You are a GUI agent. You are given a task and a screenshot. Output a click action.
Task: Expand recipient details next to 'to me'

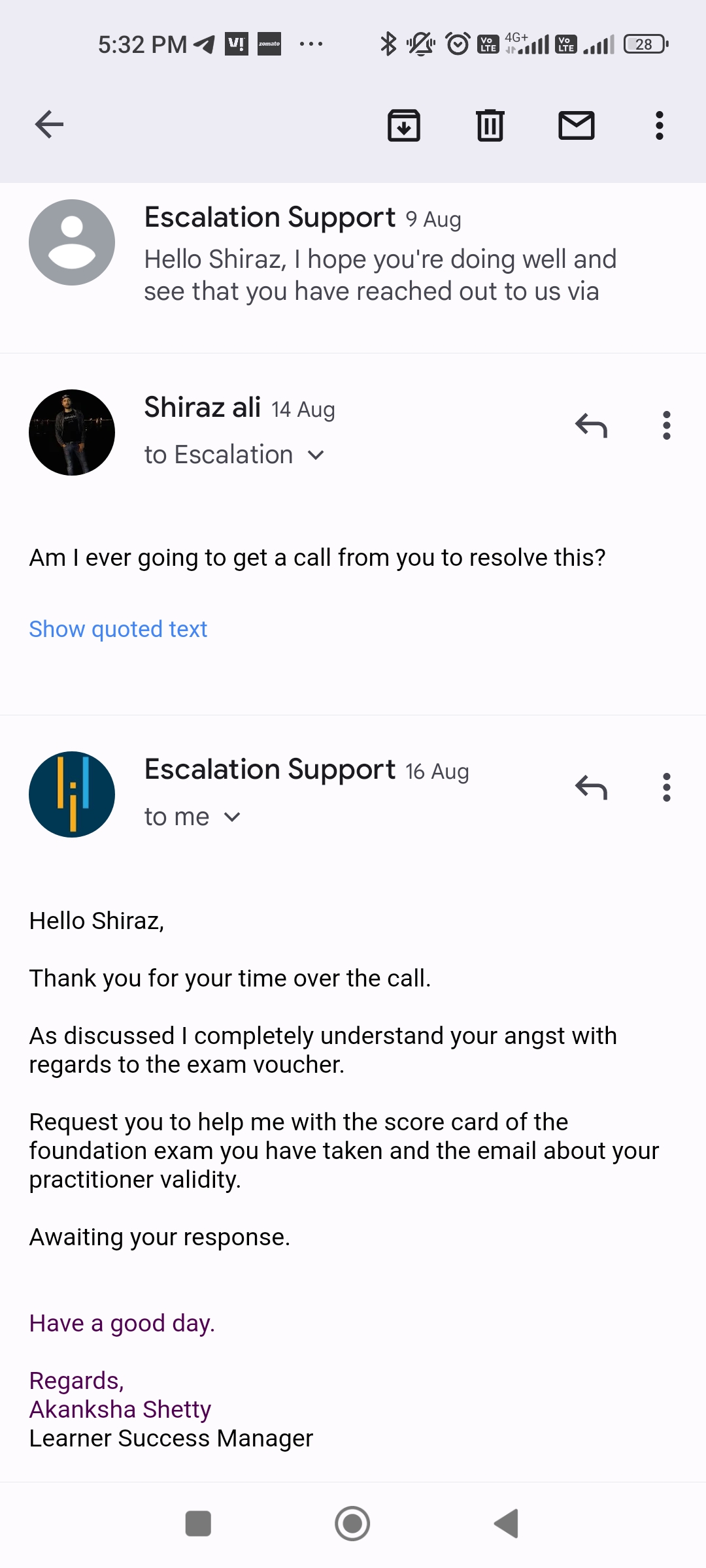(x=233, y=817)
